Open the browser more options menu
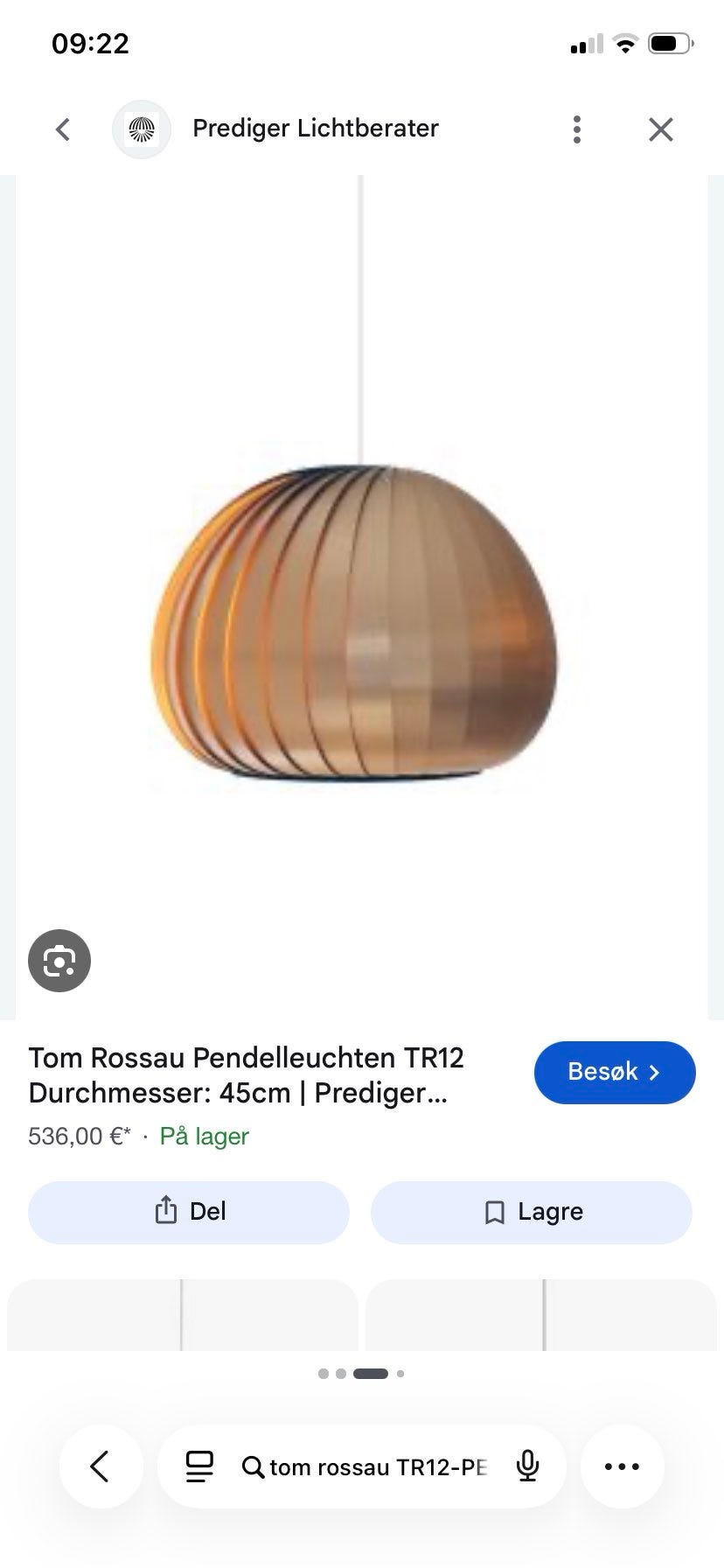Screen dimensions: 724x1568 click(623, 1466)
